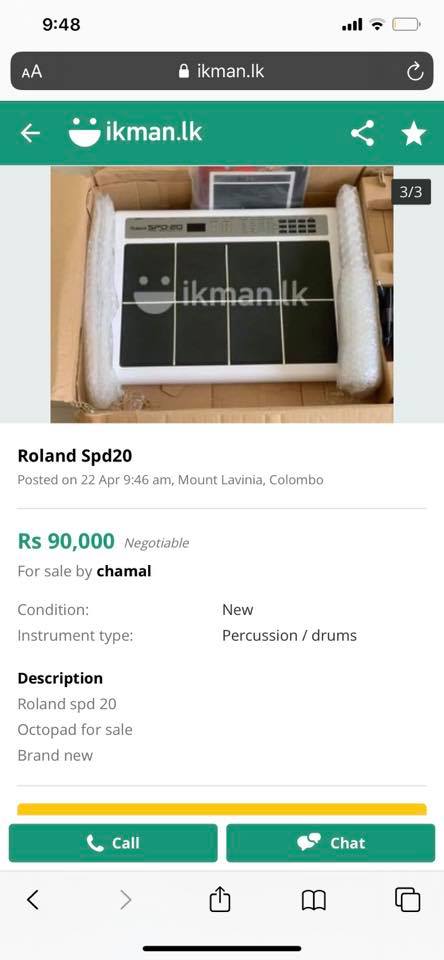Save the ad with the star icon

tap(413, 133)
